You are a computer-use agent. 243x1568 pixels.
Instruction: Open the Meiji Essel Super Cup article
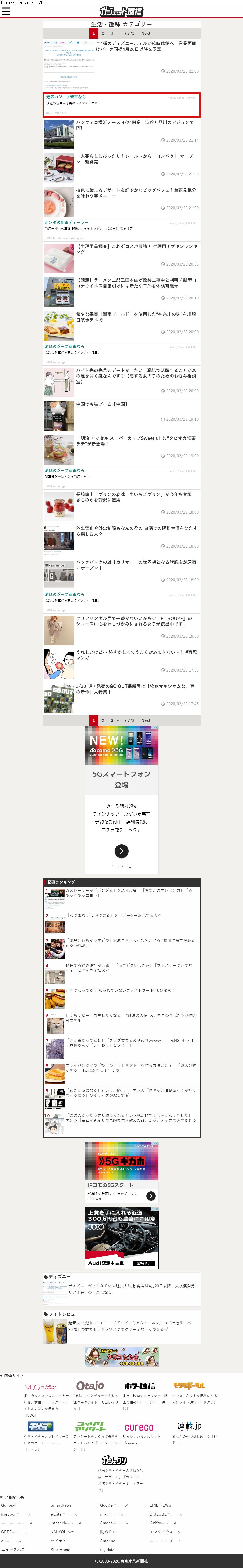pos(135,441)
